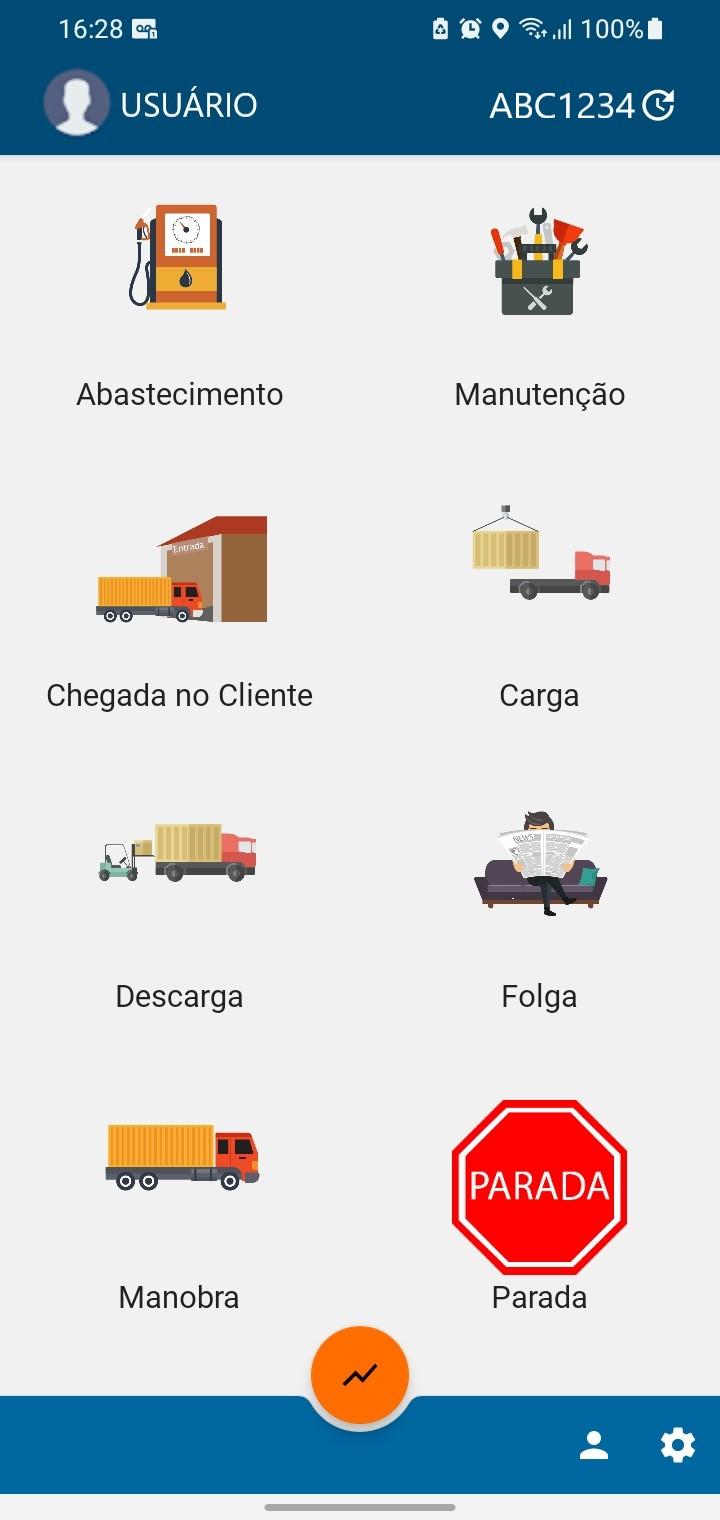Open the orange chart floating button
This screenshot has height=1520, width=720.
[x=360, y=1375]
